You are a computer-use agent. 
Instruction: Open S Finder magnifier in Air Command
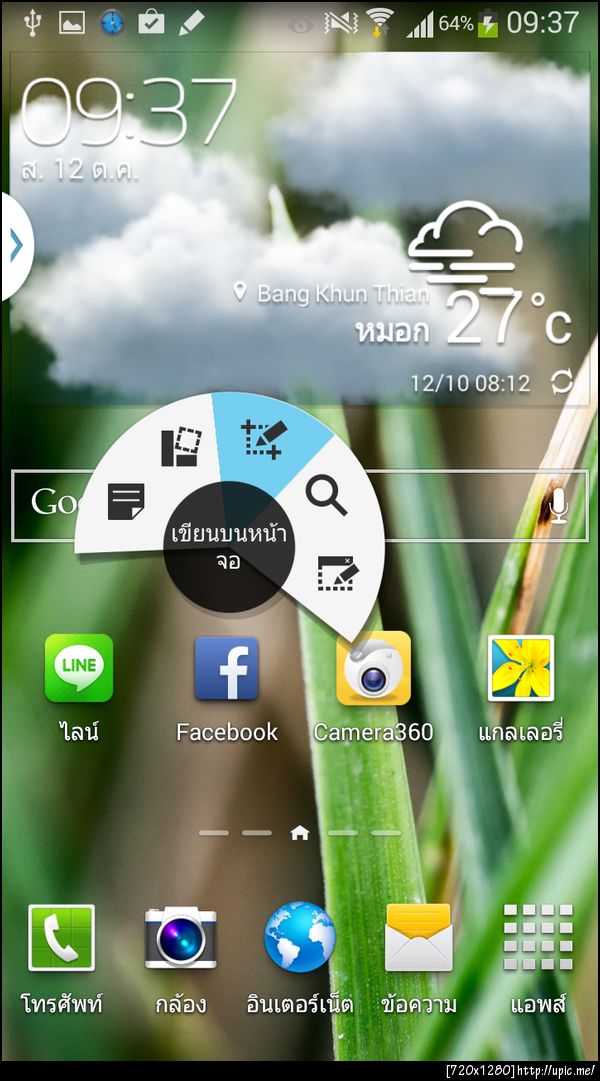(x=326, y=495)
